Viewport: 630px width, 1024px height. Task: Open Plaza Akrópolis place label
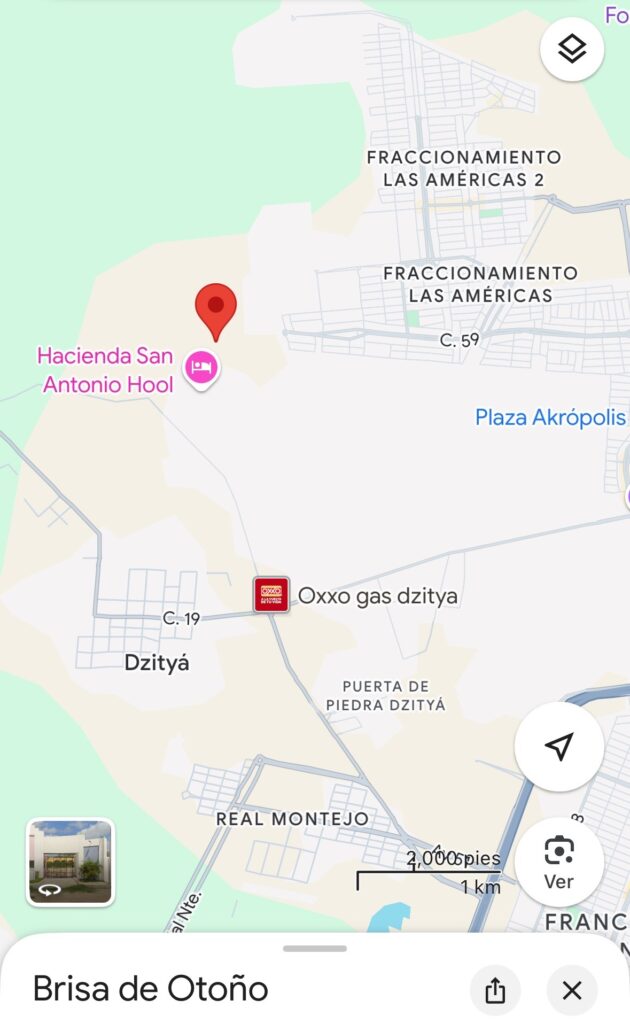pos(550,417)
